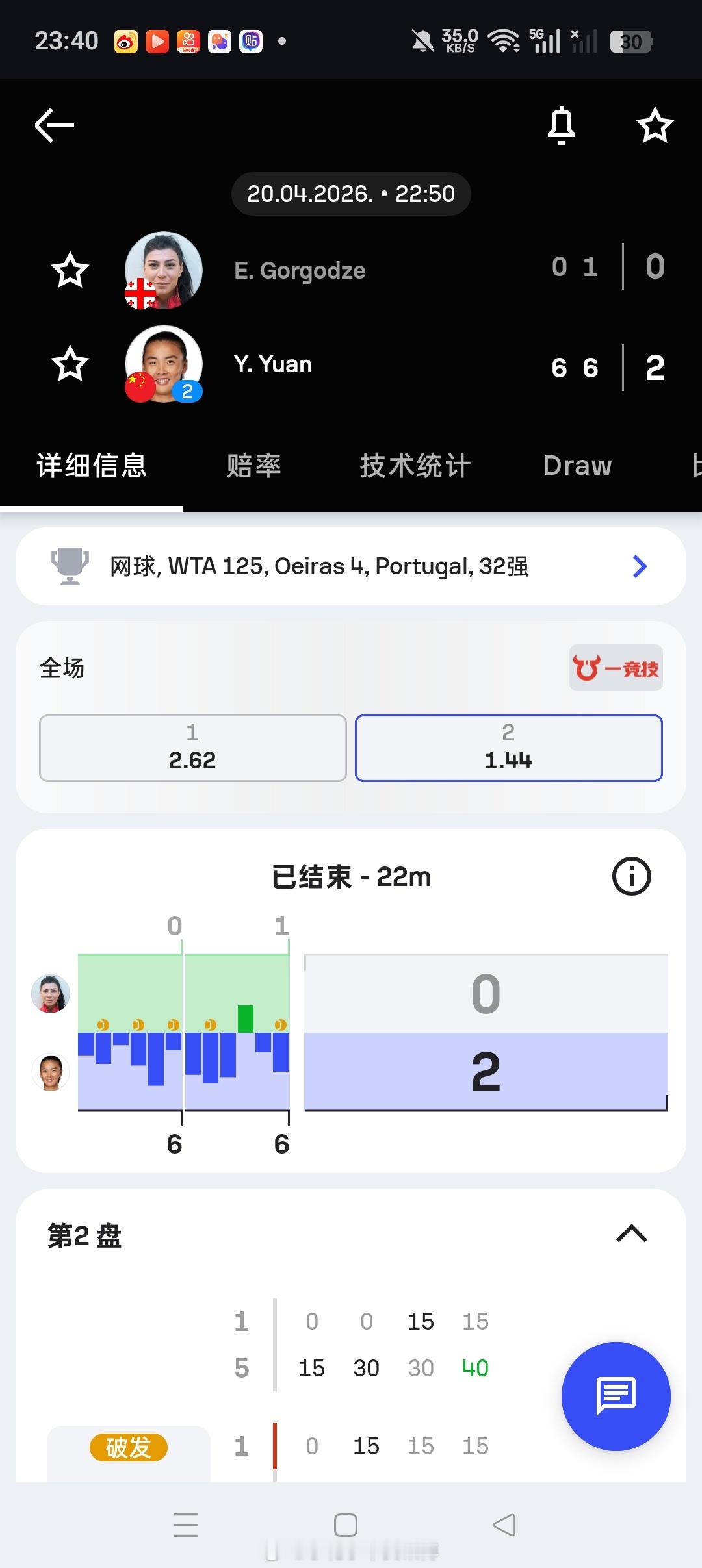
Task: Tap the 一竞技 bookmaker logo
Action: tap(615, 668)
